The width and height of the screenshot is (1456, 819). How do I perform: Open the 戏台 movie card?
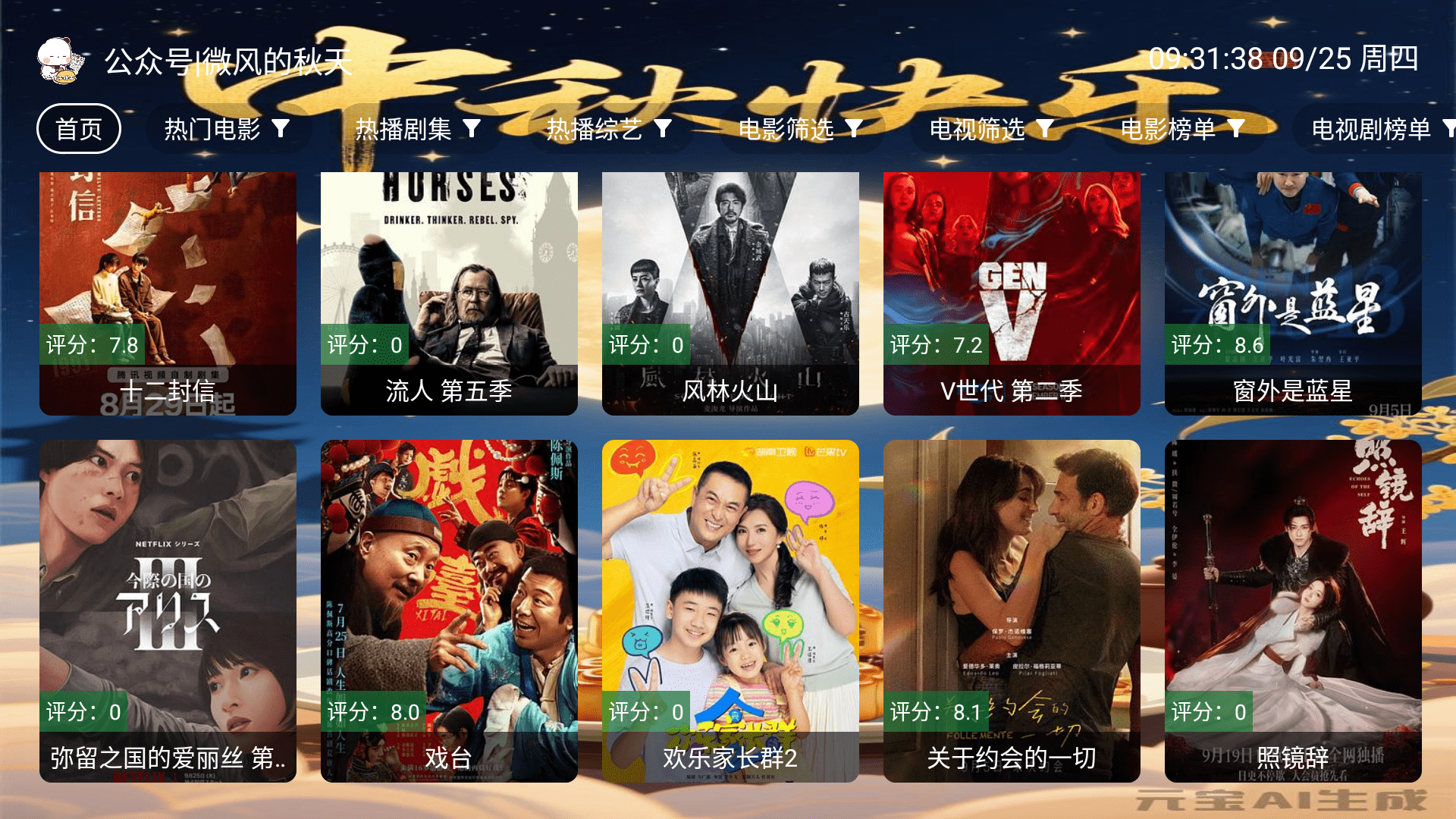[x=449, y=610]
